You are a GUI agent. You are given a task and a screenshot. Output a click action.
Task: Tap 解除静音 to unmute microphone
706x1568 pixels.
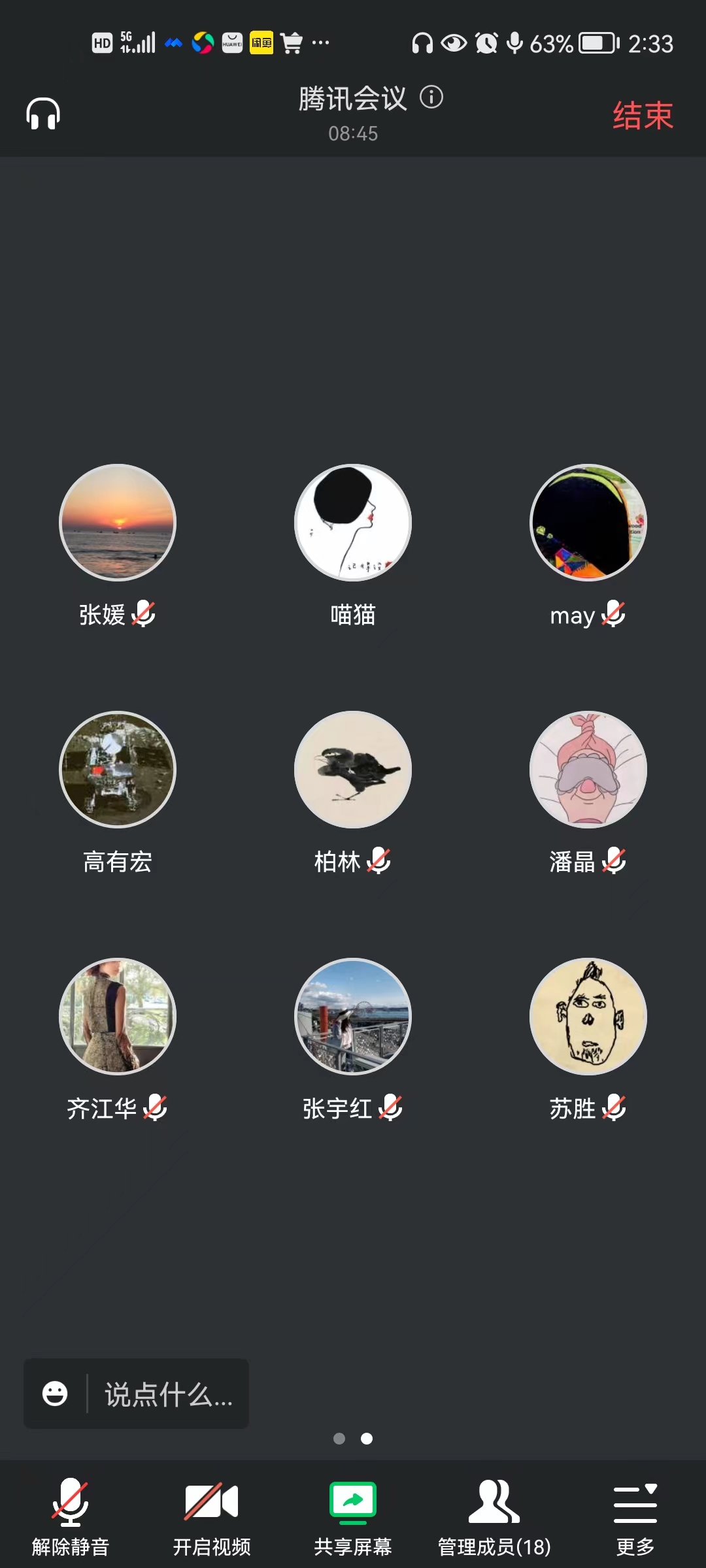71,1516
